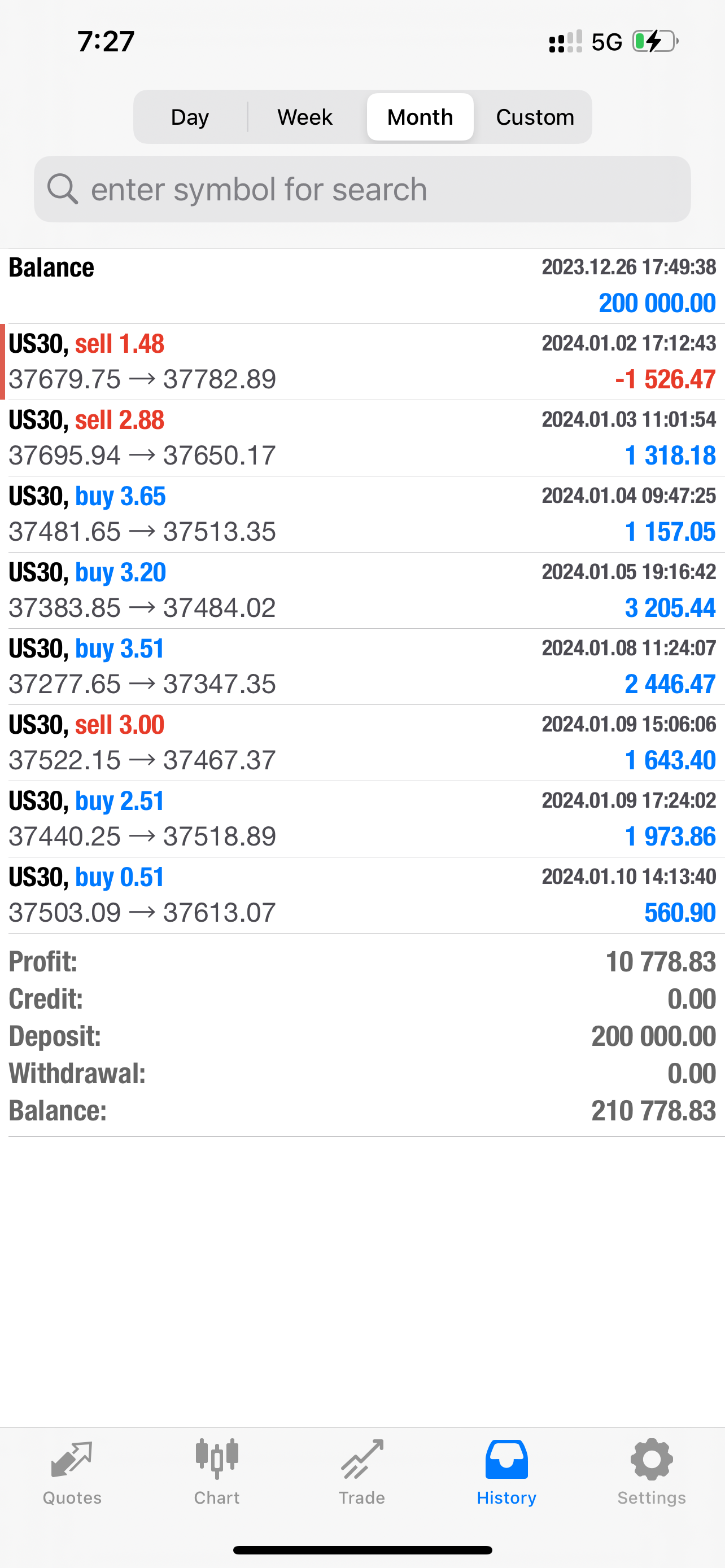Select the Week period filter
Viewport: 725px width, 1568px height.
click(305, 117)
